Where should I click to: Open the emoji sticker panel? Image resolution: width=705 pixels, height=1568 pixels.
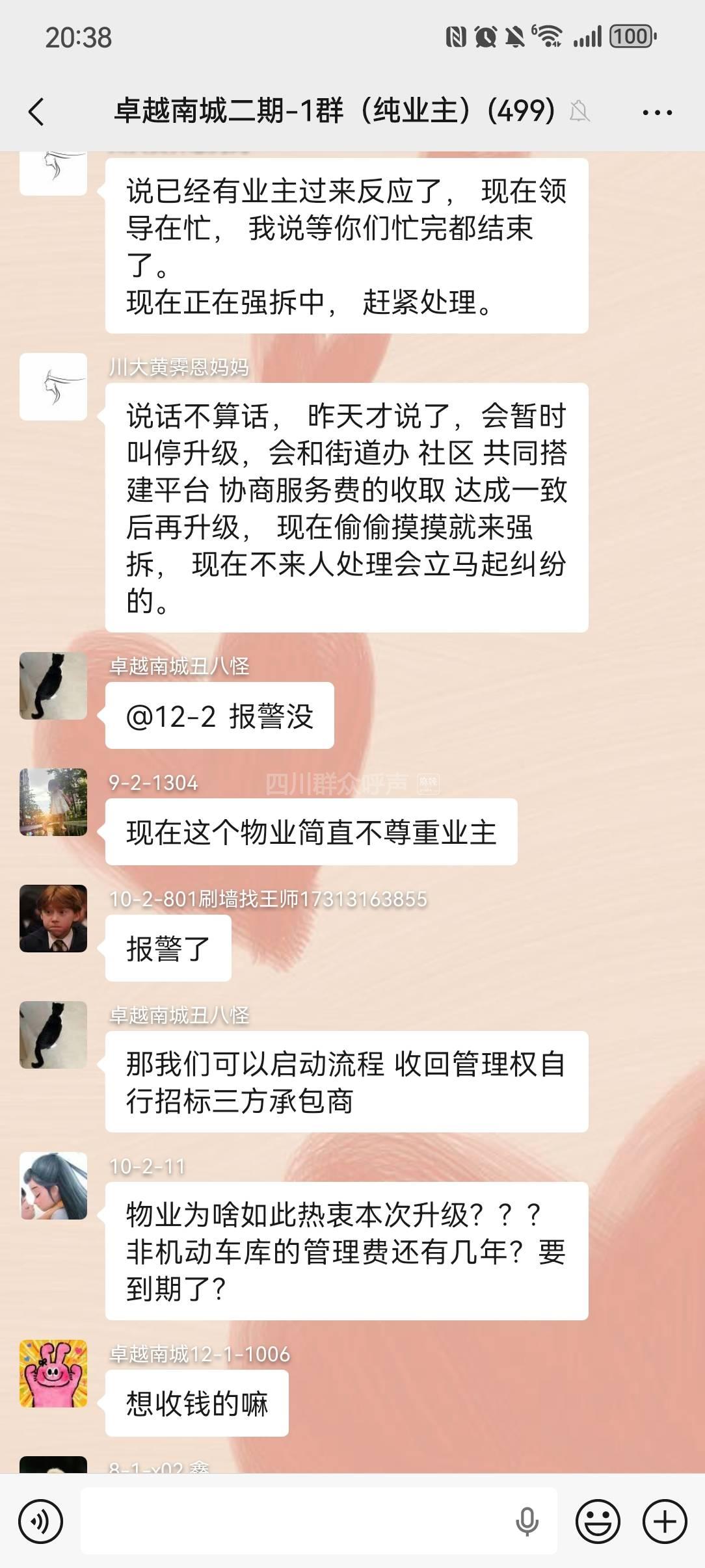(x=598, y=1521)
